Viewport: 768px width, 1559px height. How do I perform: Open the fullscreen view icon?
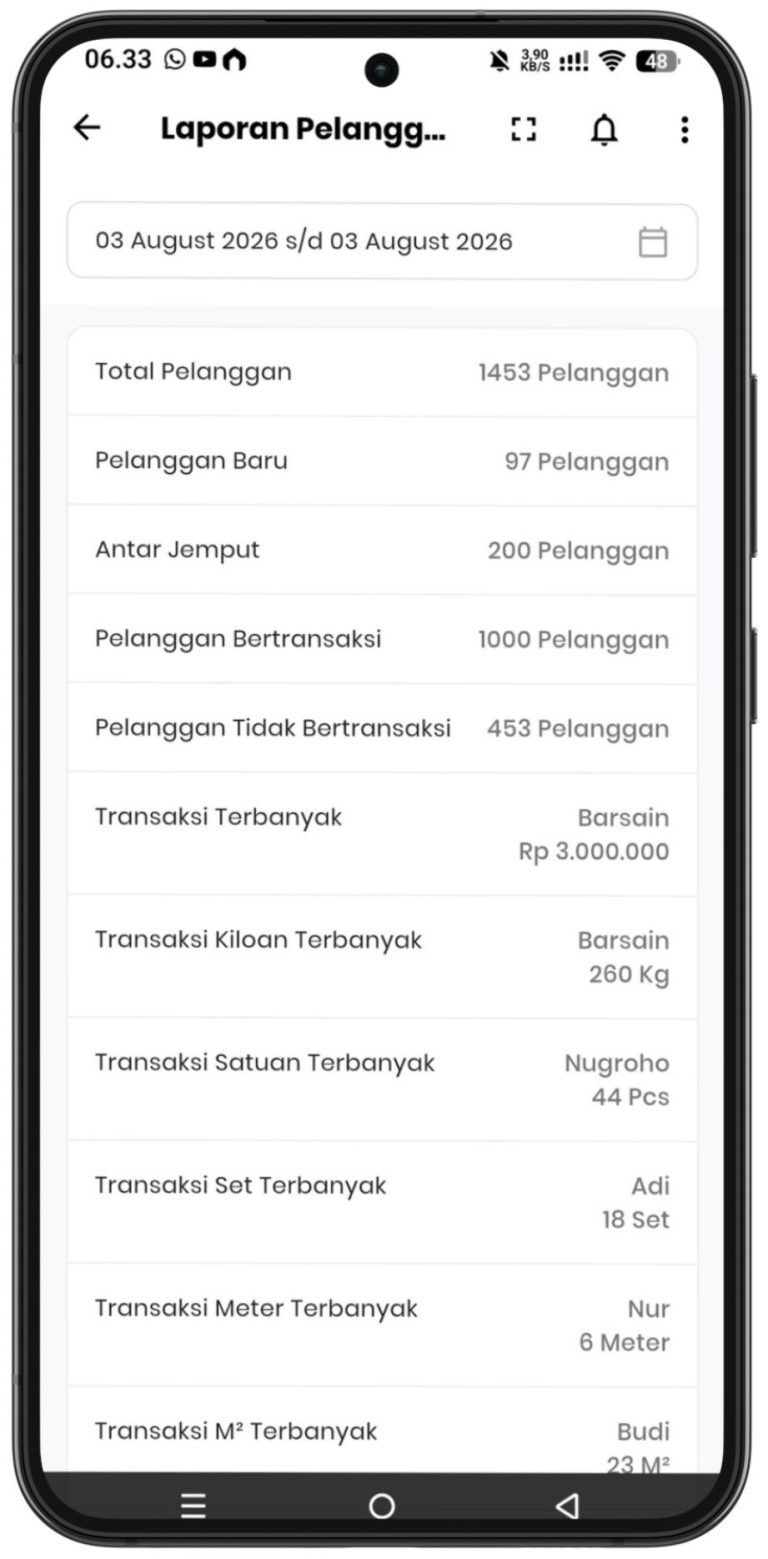coord(523,129)
